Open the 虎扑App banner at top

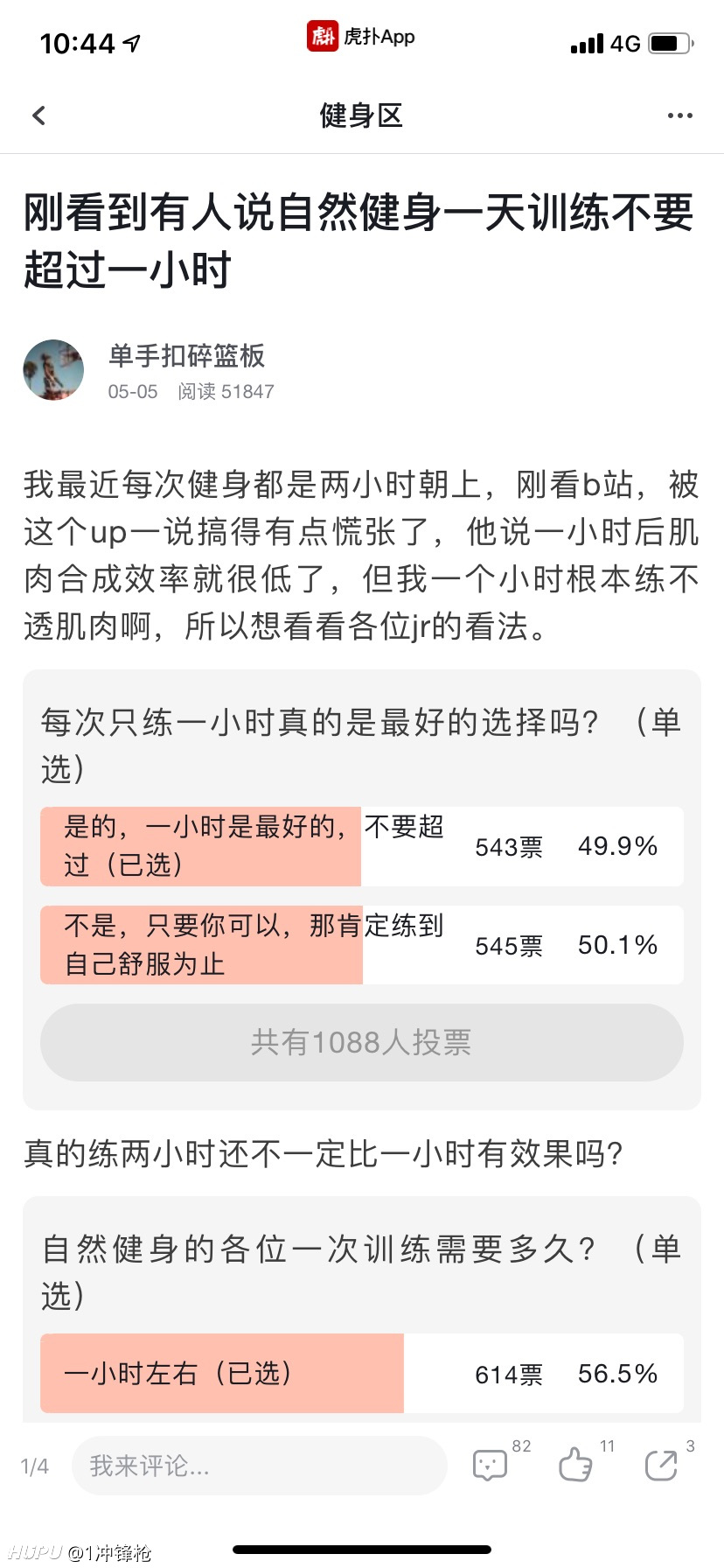(x=361, y=37)
